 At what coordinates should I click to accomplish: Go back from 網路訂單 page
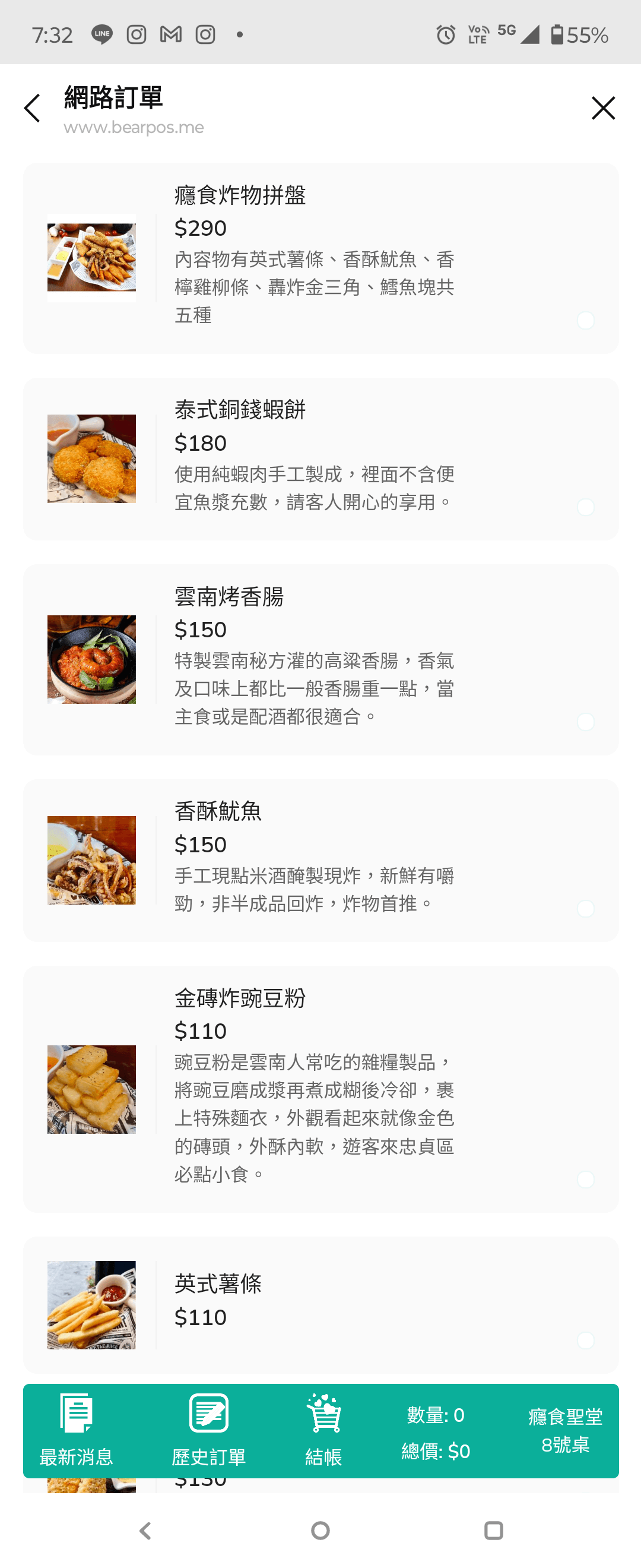point(32,108)
